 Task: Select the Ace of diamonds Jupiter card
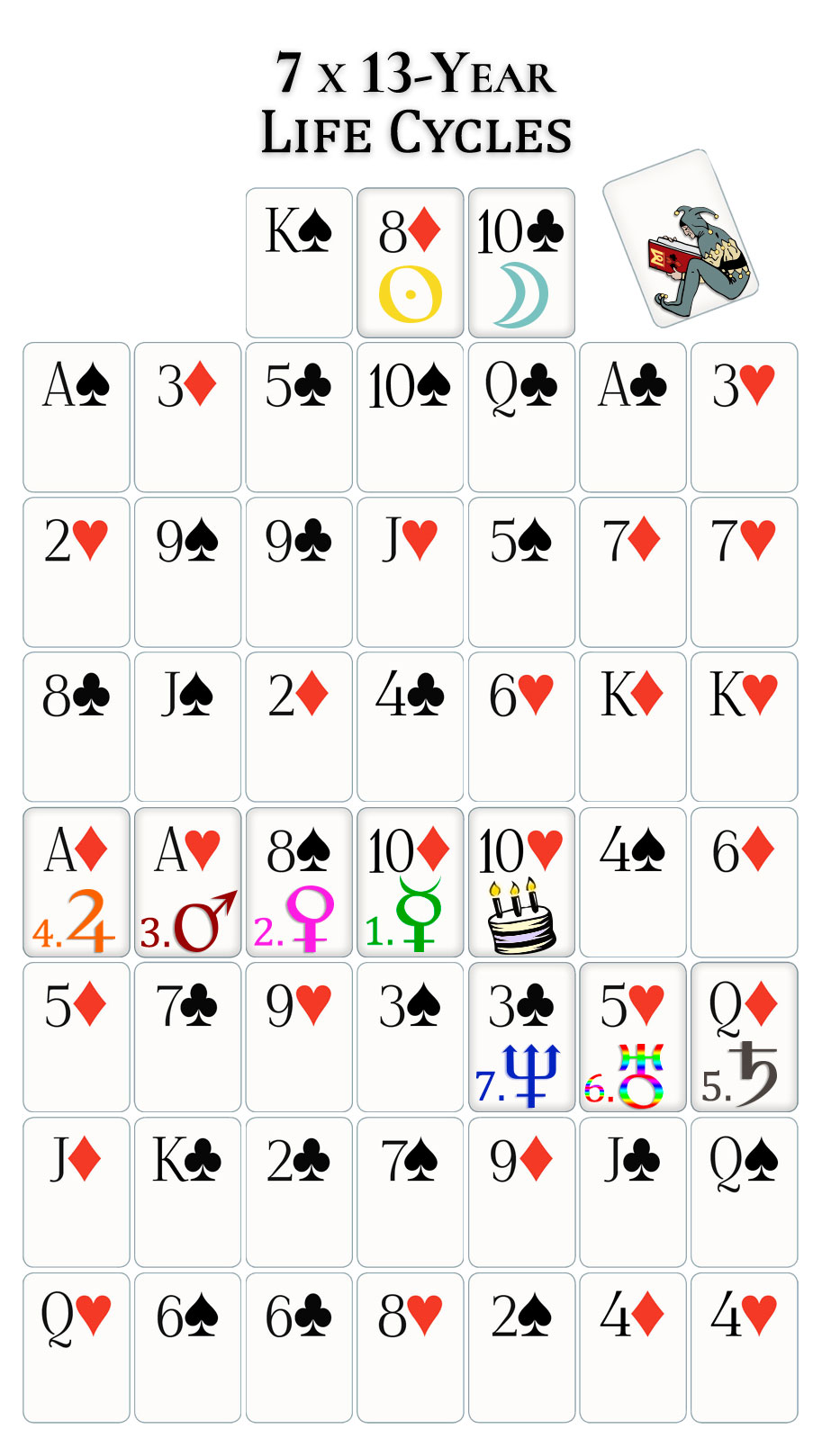[x=77, y=882]
